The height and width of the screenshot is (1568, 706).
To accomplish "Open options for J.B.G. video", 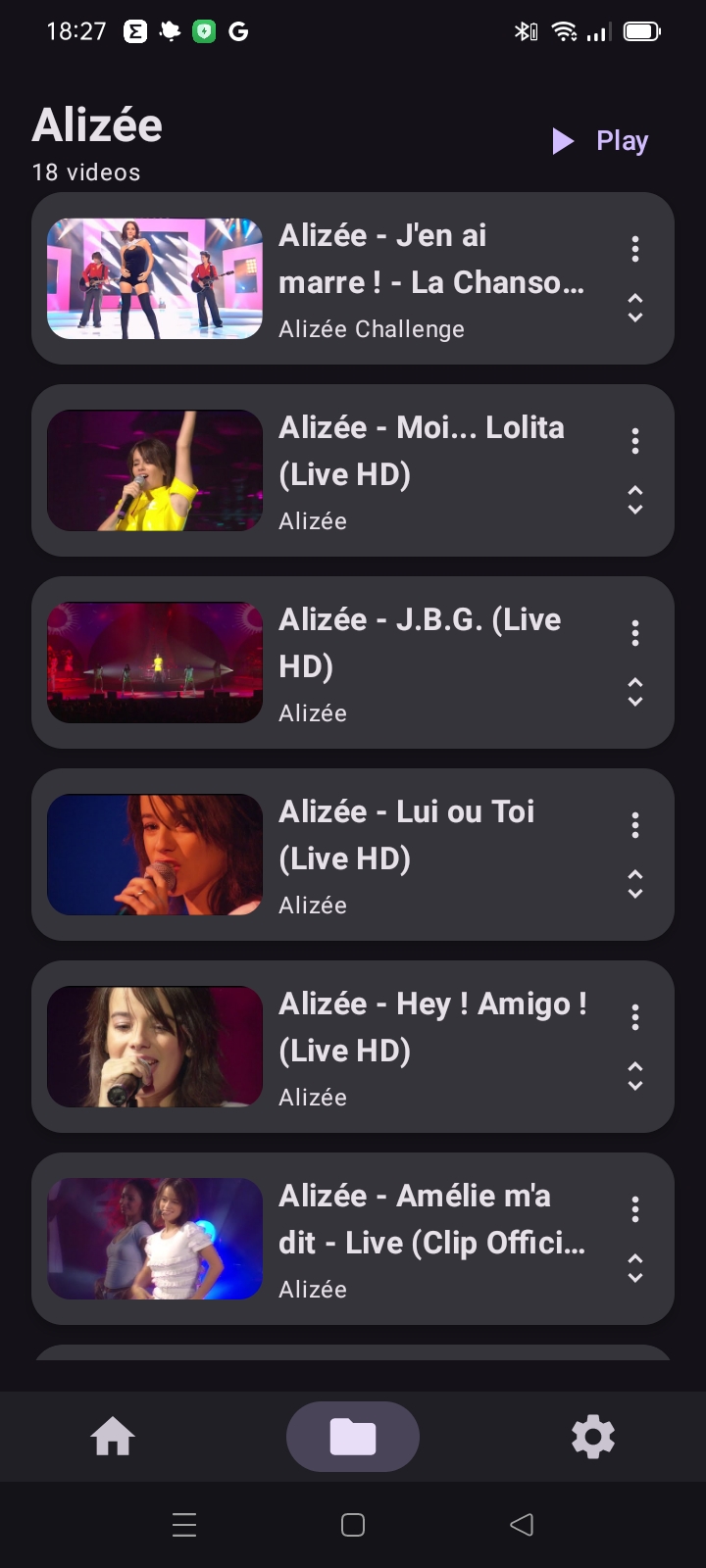I will [635, 633].
